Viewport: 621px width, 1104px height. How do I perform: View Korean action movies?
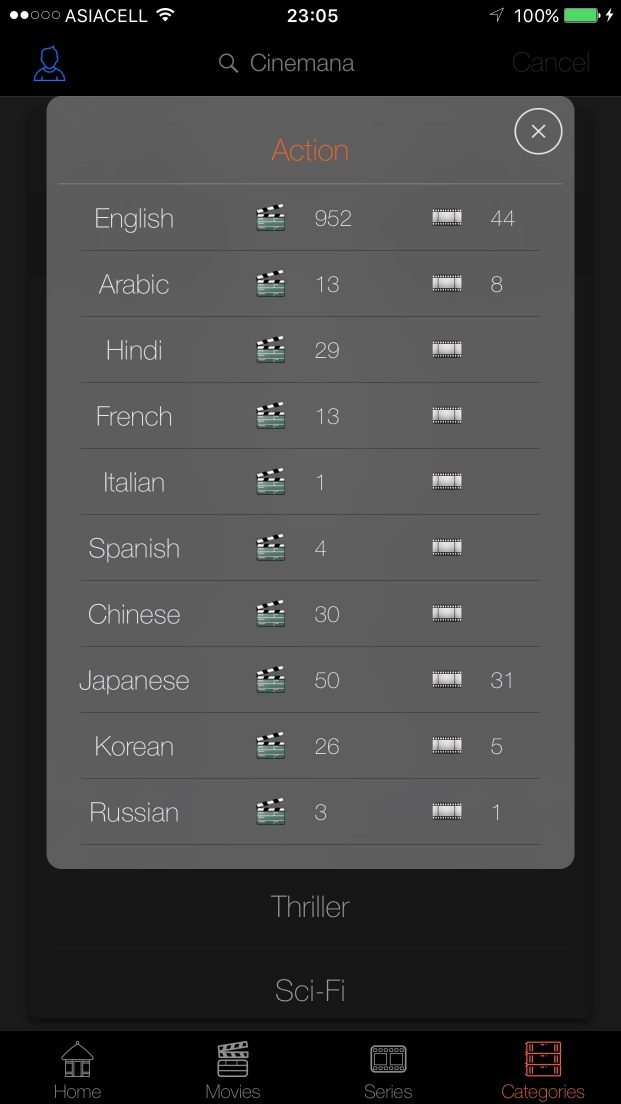(x=298, y=746)
